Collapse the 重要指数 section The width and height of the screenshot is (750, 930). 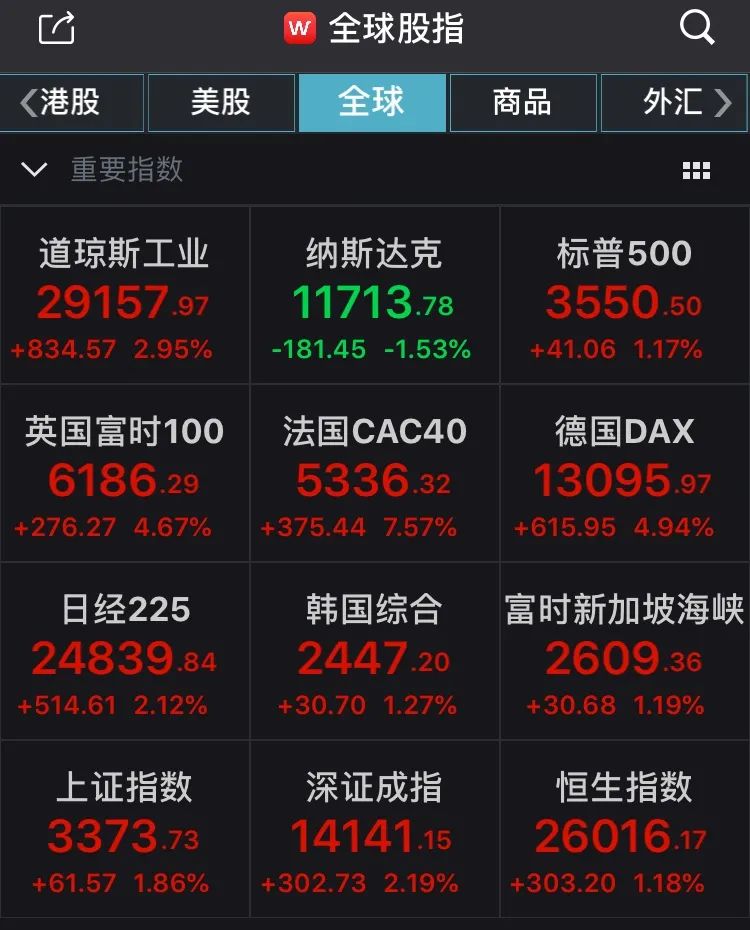(x=35, y=170)
